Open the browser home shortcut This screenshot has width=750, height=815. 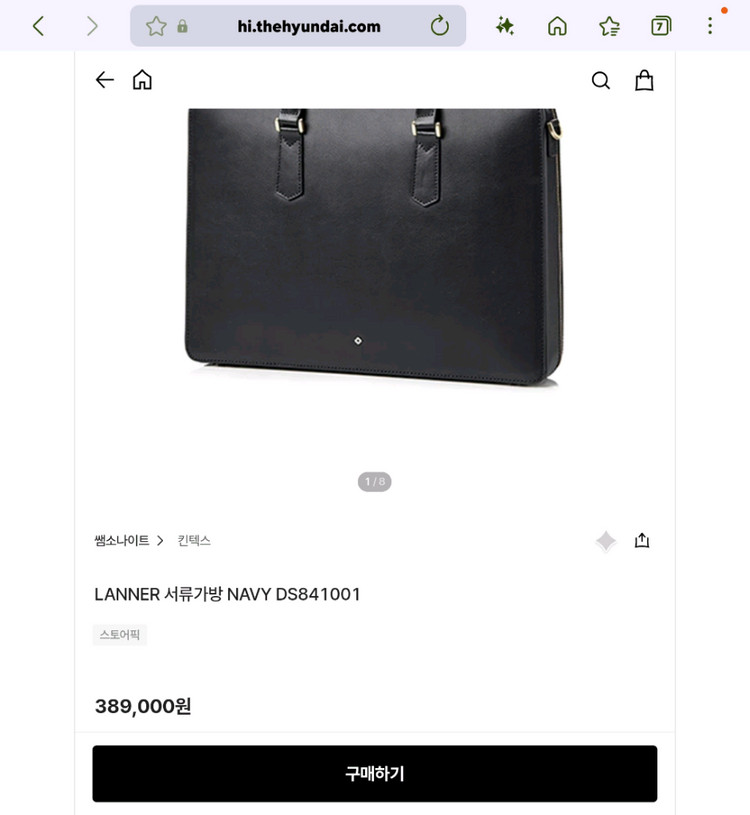click(556, 26)
